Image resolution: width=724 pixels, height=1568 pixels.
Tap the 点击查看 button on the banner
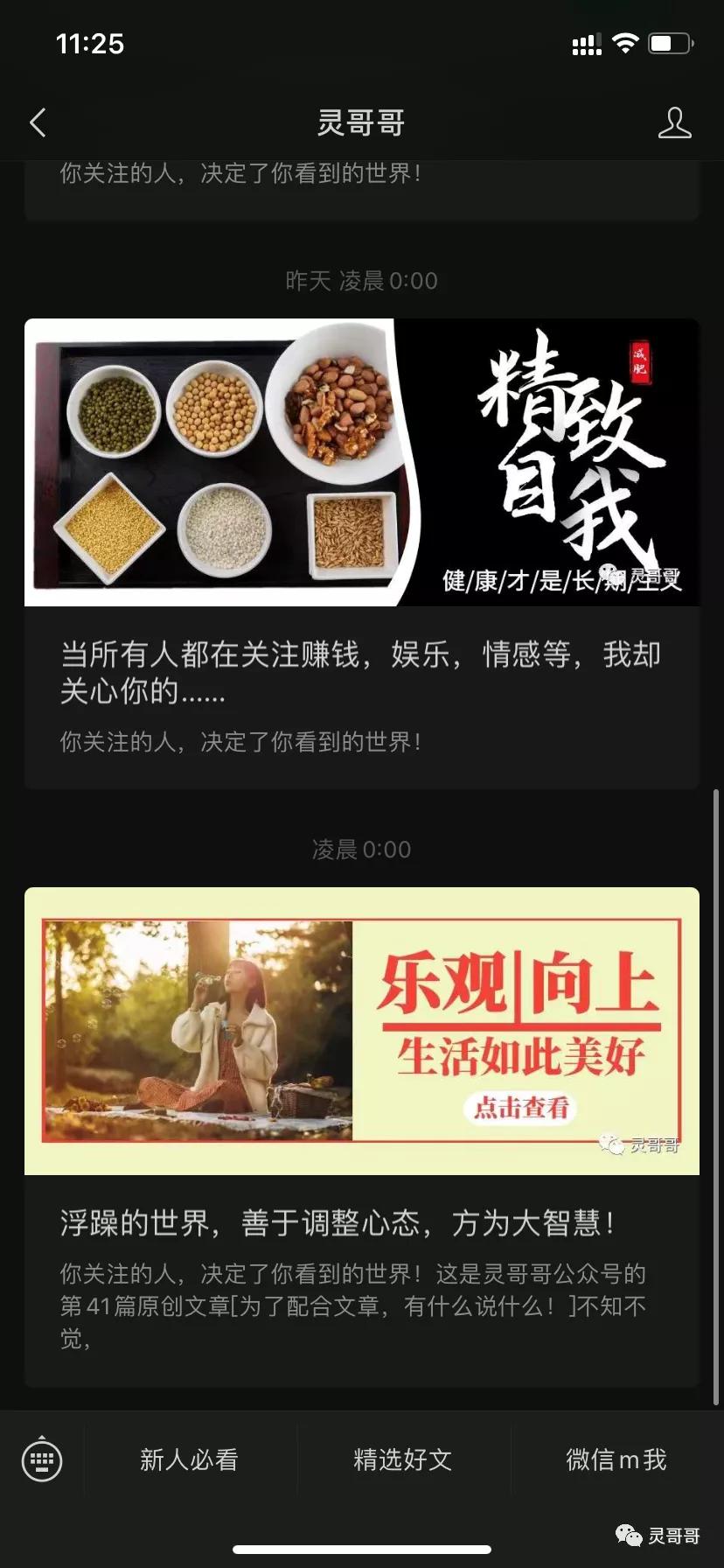tap(520, 1108)
